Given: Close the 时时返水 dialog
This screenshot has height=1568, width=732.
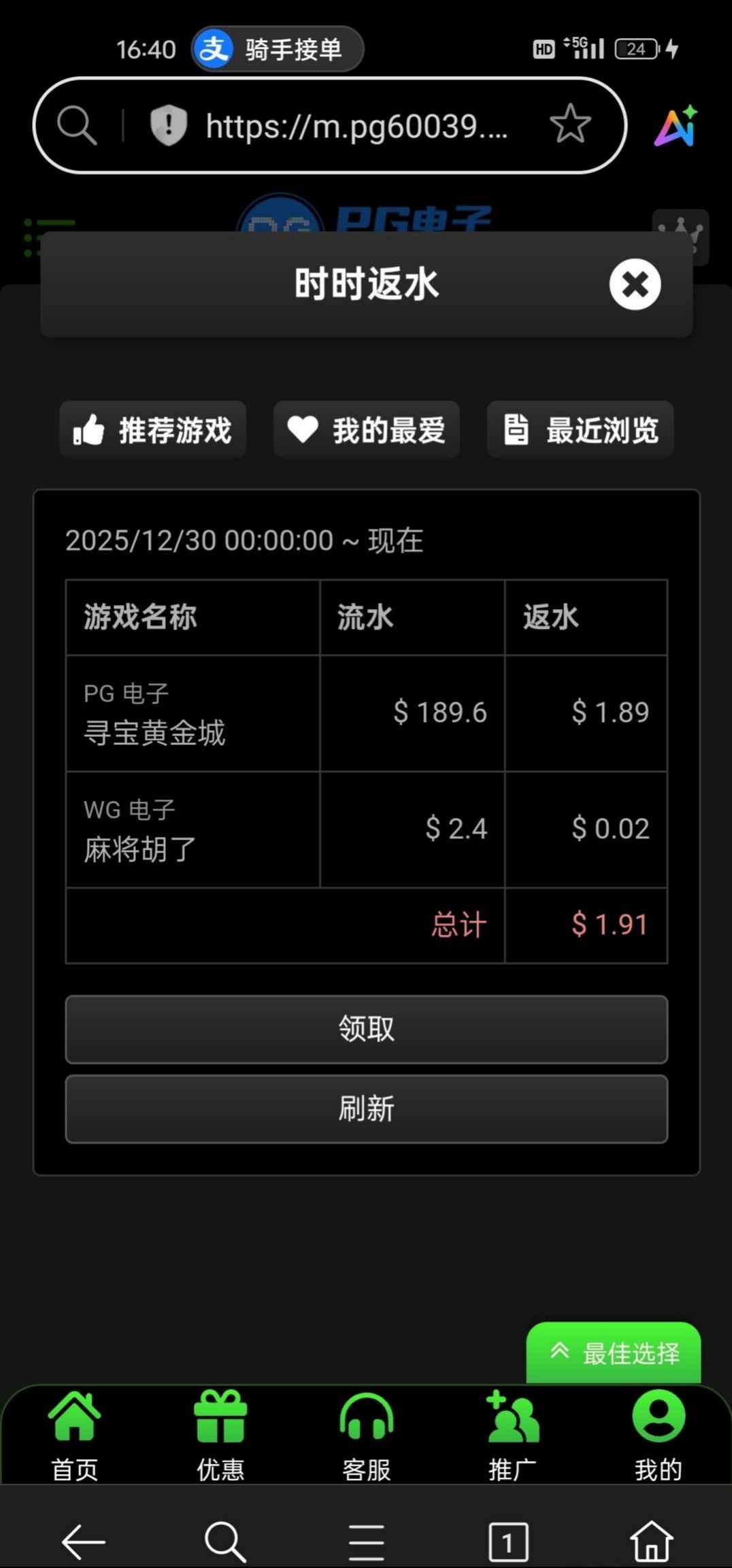Looking at the screenshot, I should pyautogui.click(x=634, y=284).
